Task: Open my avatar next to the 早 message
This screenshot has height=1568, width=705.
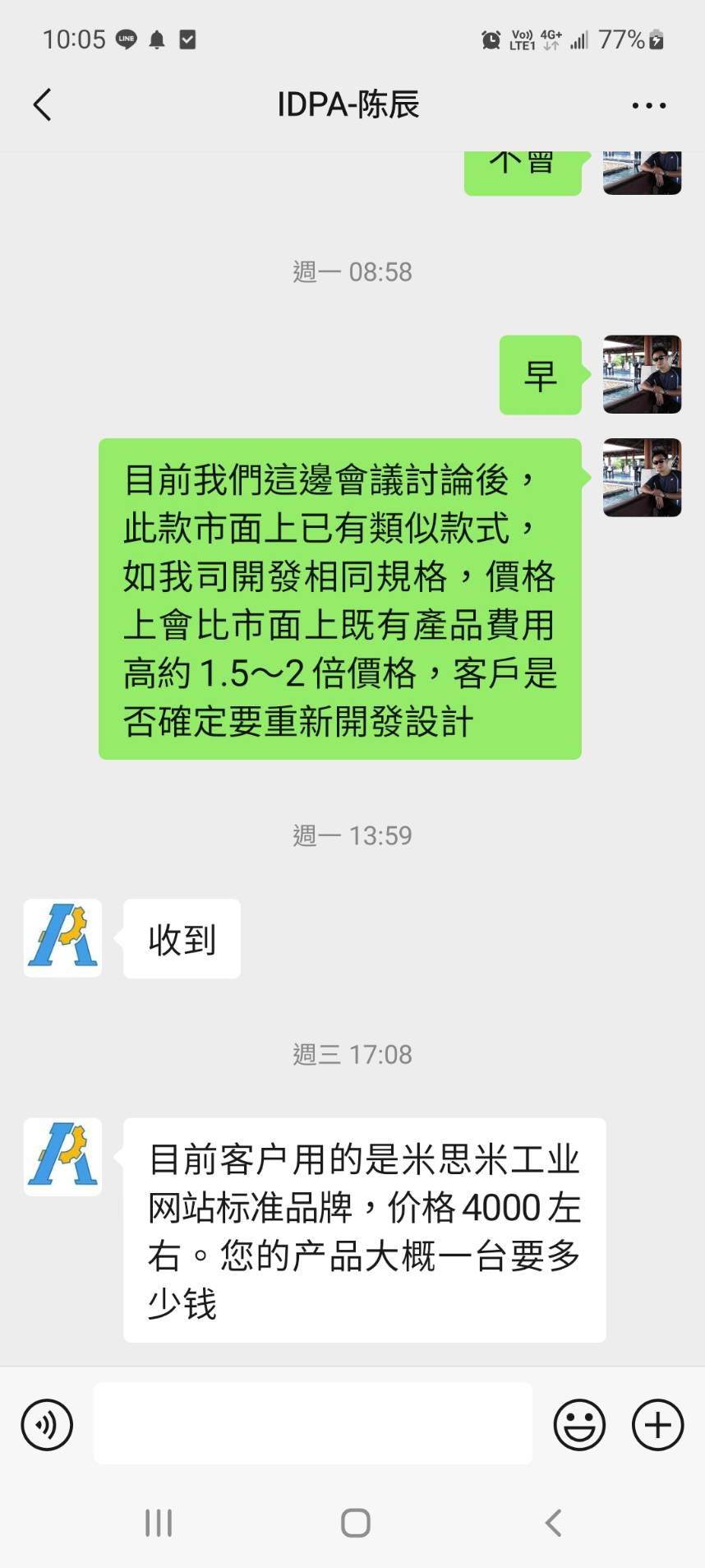Action: pos(642,374)
